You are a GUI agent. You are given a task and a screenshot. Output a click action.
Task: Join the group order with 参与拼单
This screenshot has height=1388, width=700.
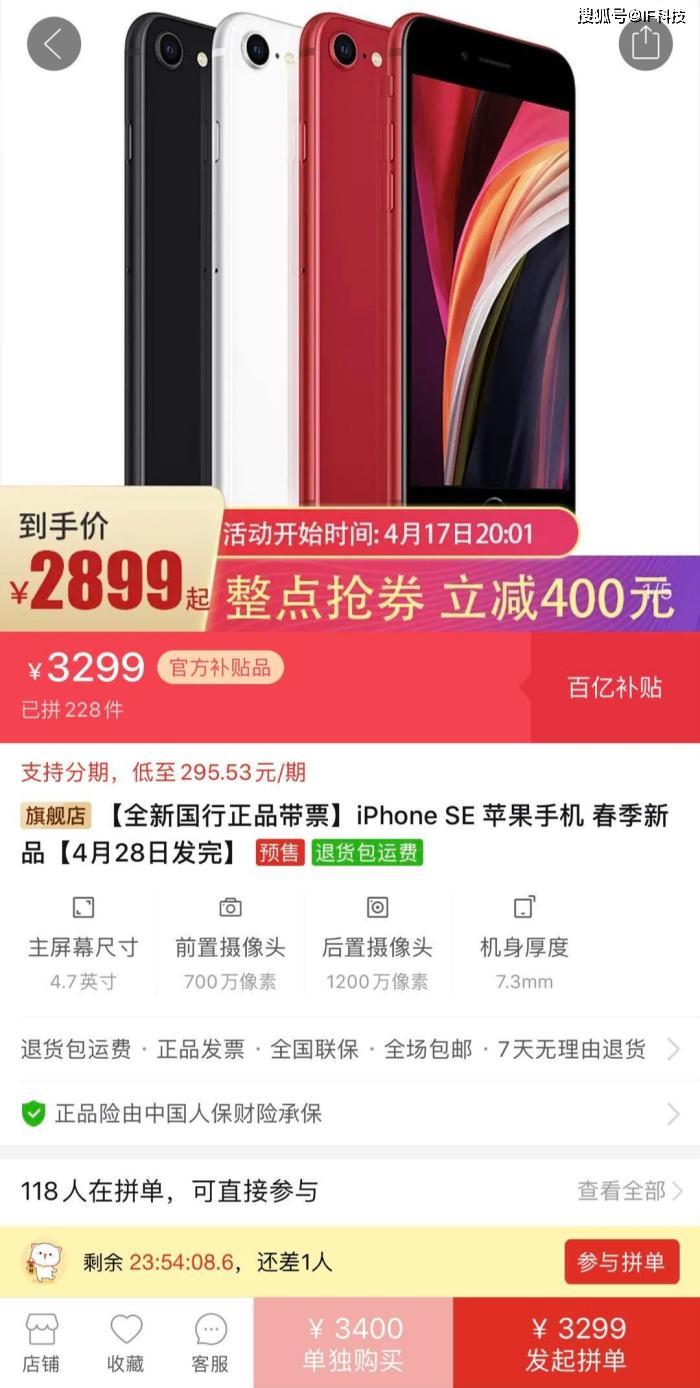point(621,1262)
